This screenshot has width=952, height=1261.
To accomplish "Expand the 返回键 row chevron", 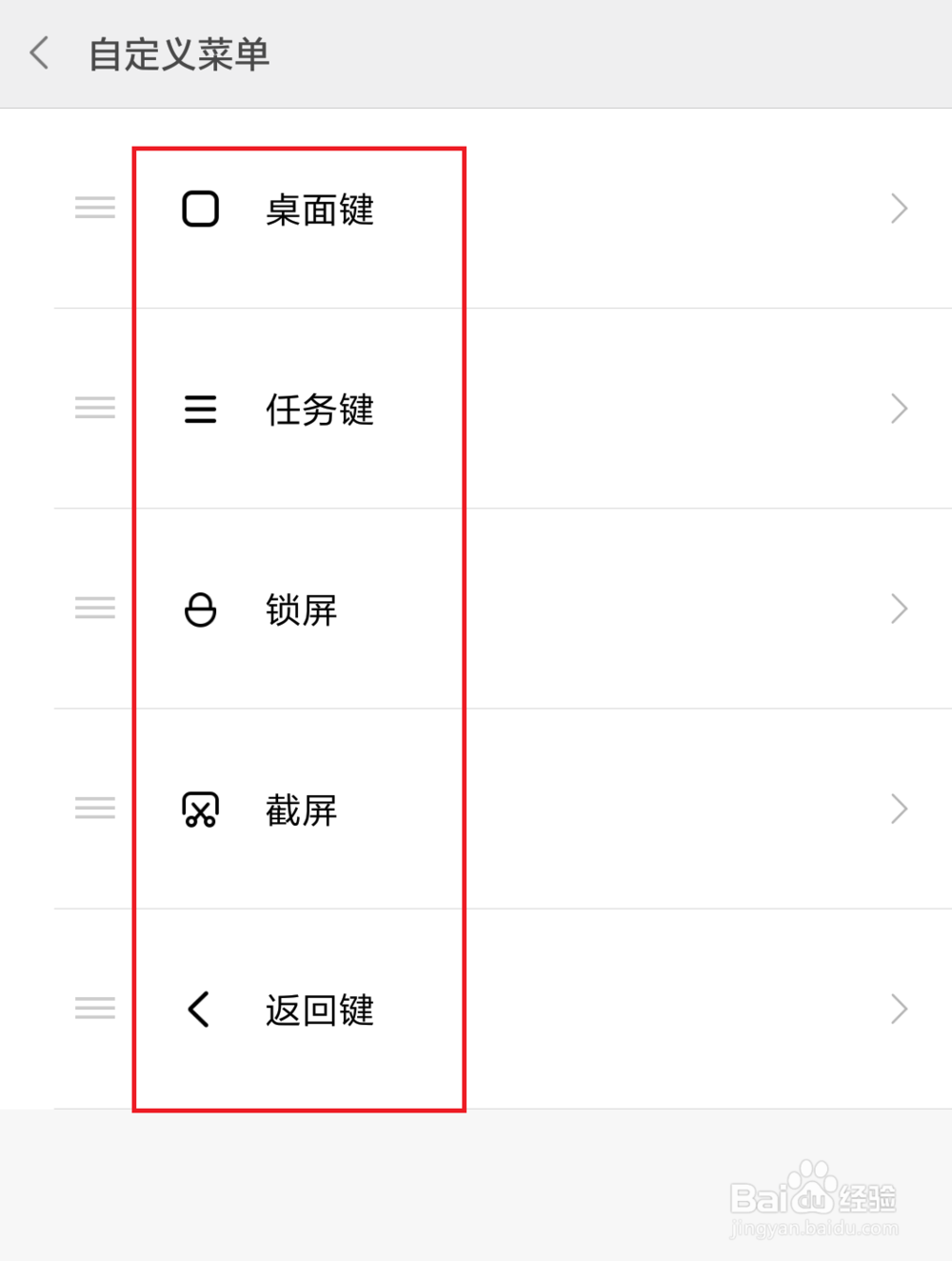I will point(899,1009).
